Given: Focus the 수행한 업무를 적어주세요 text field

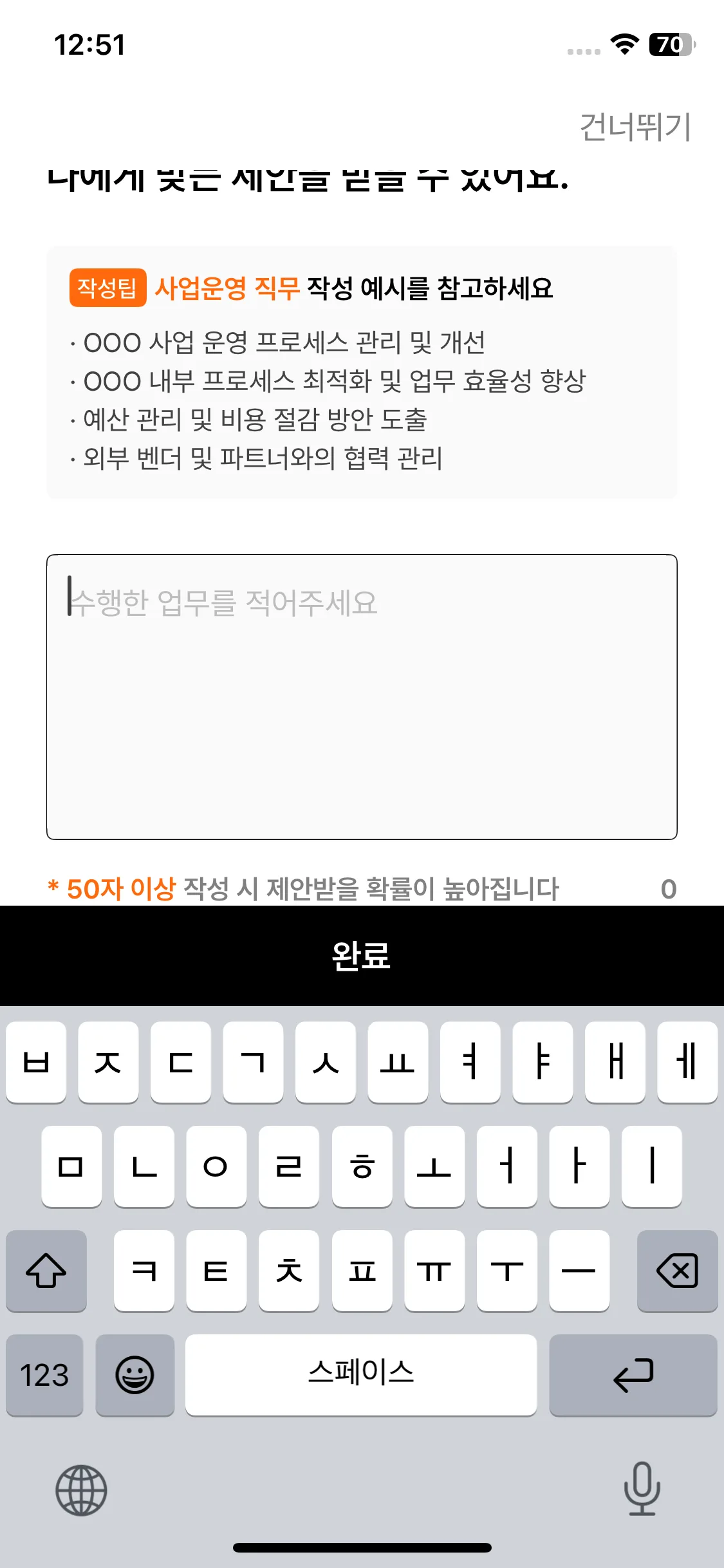Looking at the screenshot, I should click(x=362, y=696).
